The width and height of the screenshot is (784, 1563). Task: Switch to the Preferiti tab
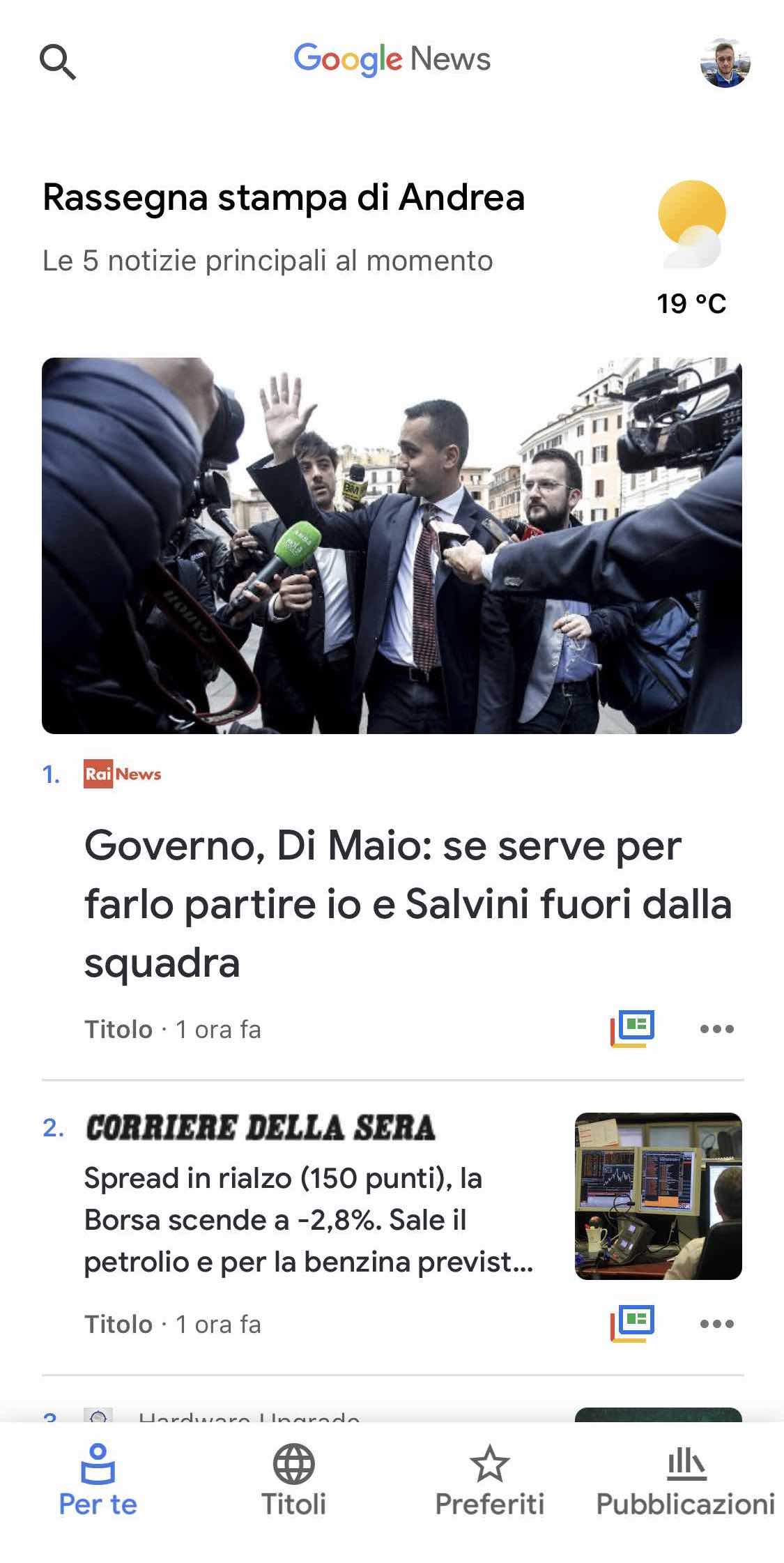[489, 1480]
